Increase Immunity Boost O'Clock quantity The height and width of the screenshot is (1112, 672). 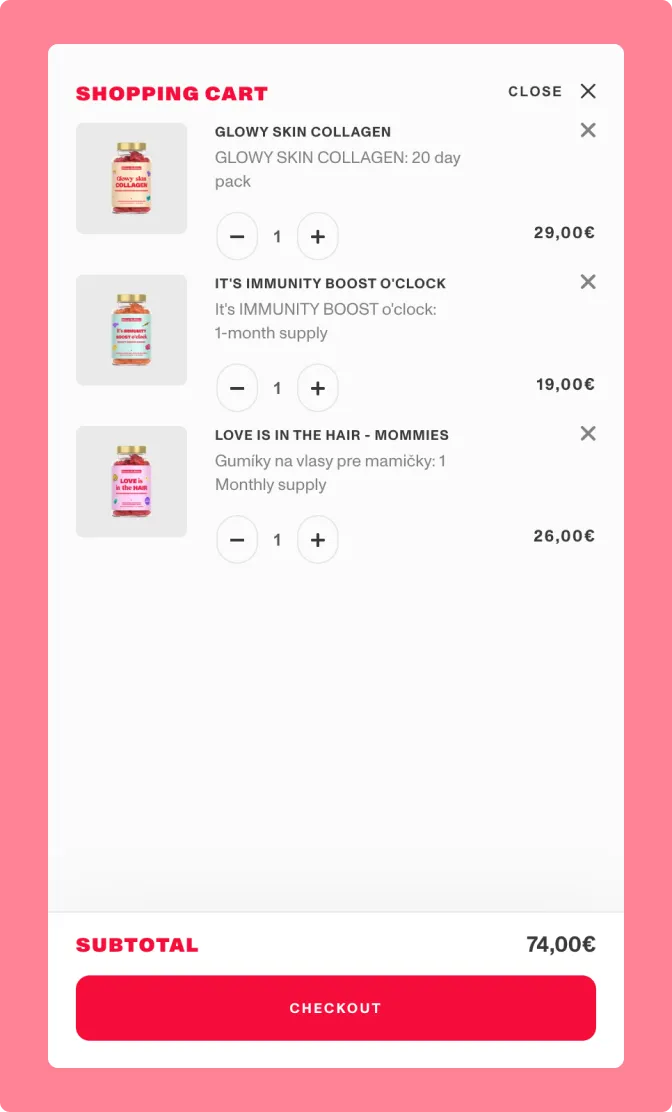pos(318,388)
